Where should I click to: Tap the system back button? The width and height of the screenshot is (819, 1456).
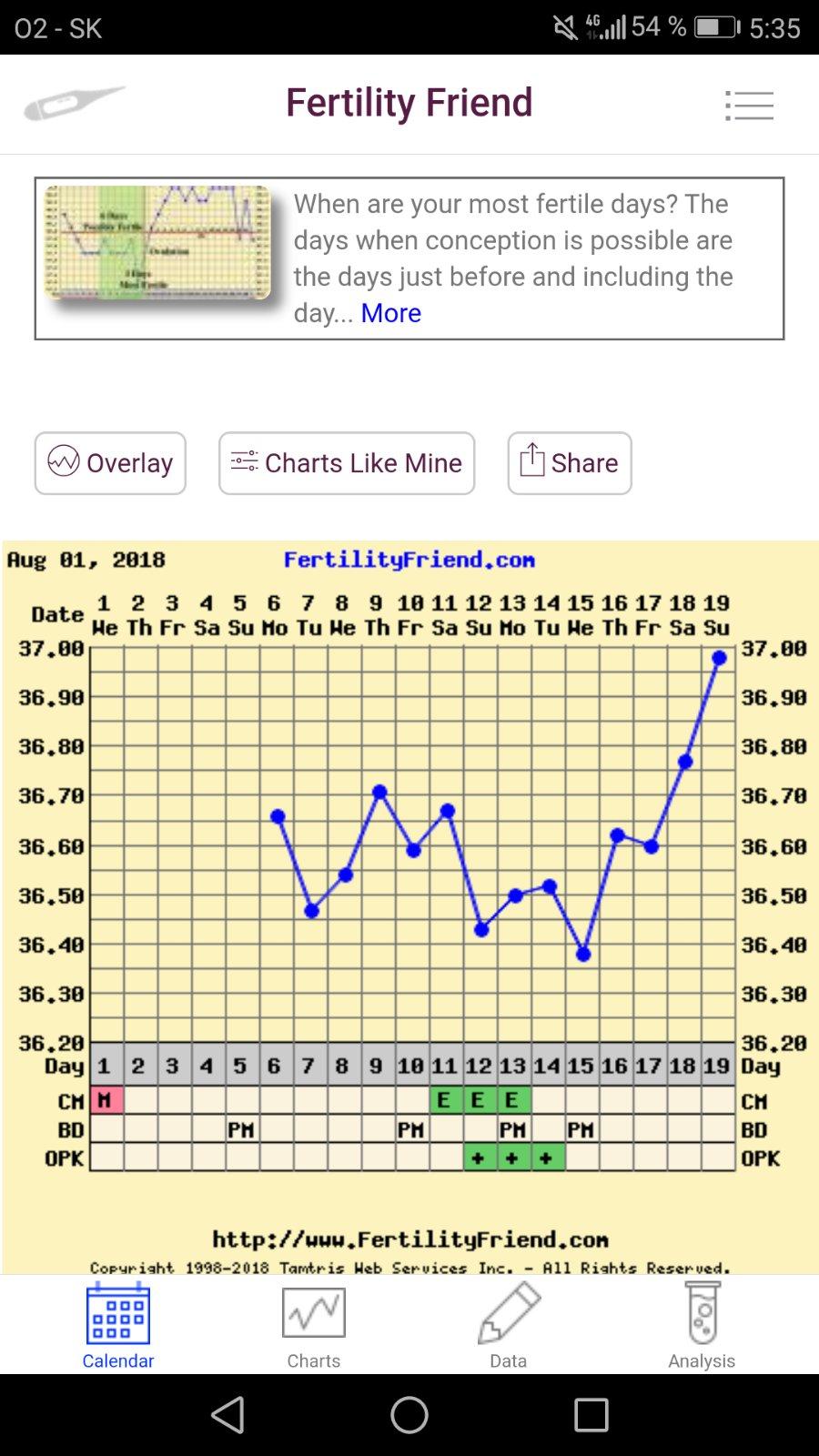click(227, 1415)
